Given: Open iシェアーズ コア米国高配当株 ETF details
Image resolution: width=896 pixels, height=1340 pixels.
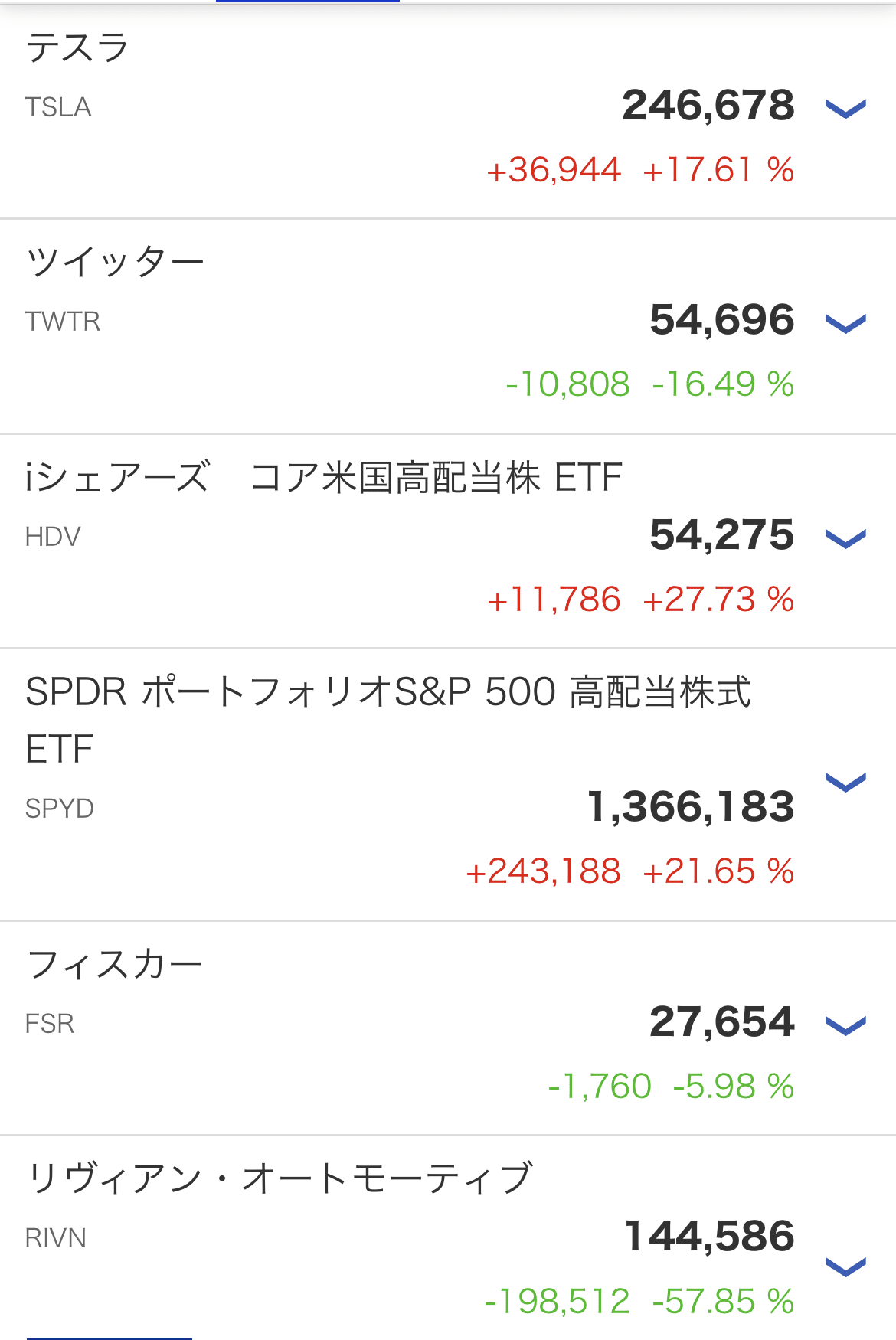Looking at the screenshot, I should [322, 476].
